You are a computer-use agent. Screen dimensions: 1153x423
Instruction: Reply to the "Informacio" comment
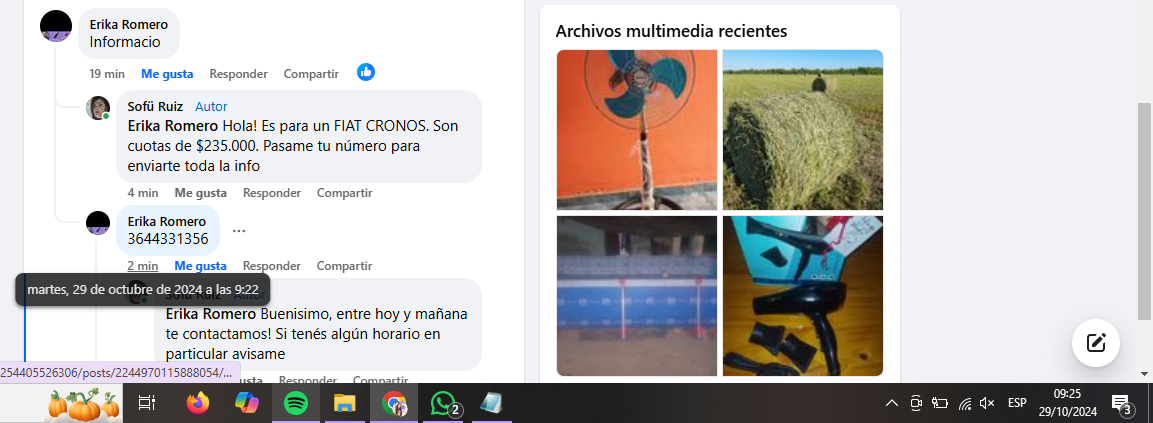[238, 74]
